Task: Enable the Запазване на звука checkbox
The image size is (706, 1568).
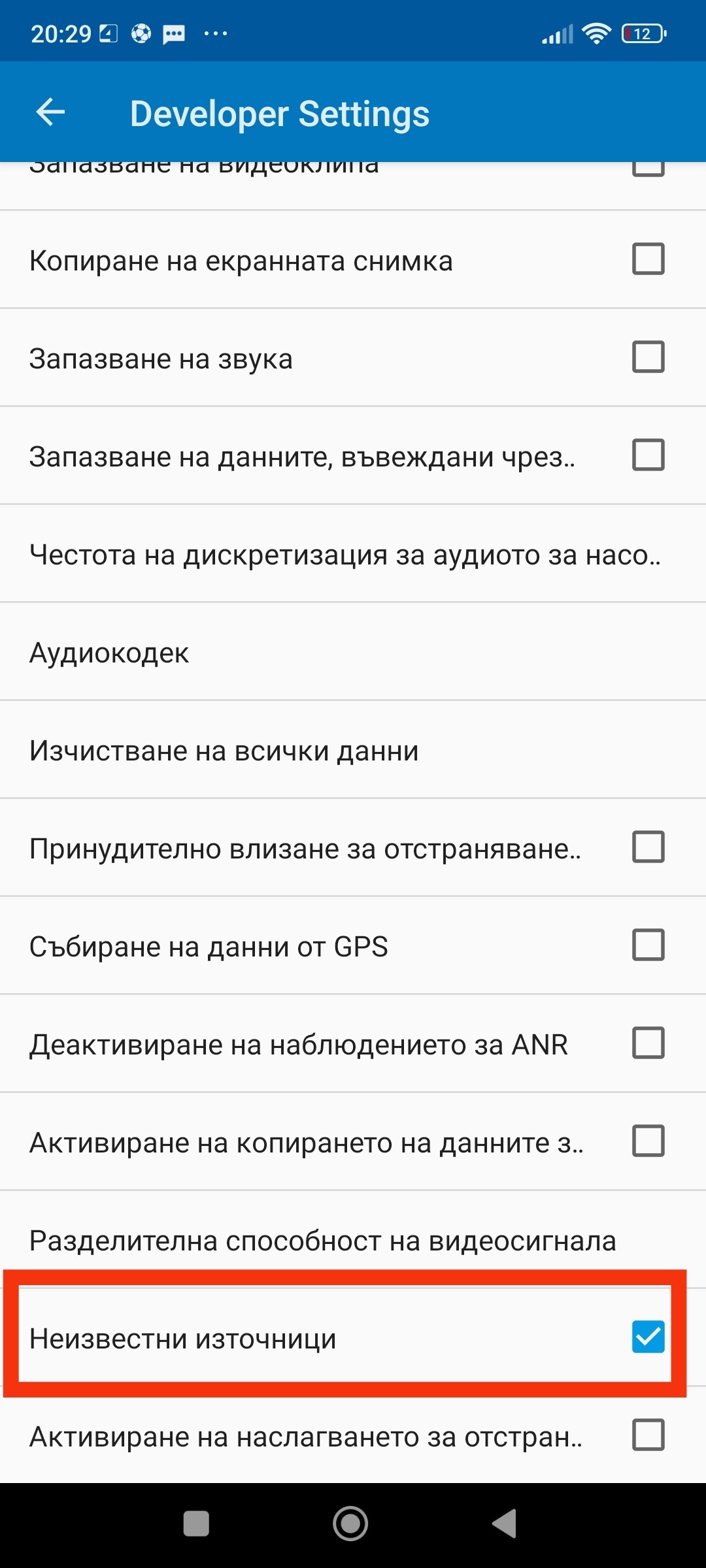Action: (648, 357)
